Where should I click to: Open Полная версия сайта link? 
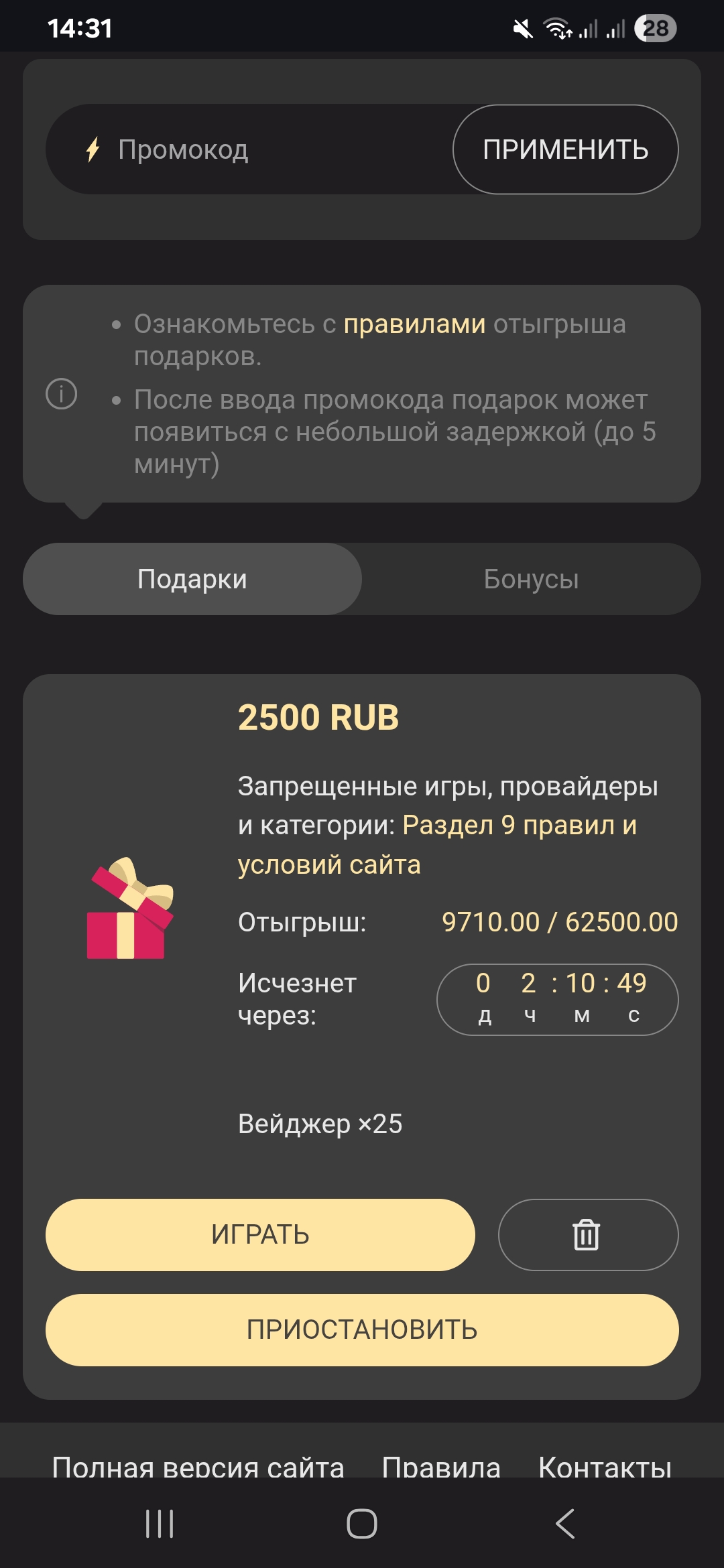(198, 1466)
